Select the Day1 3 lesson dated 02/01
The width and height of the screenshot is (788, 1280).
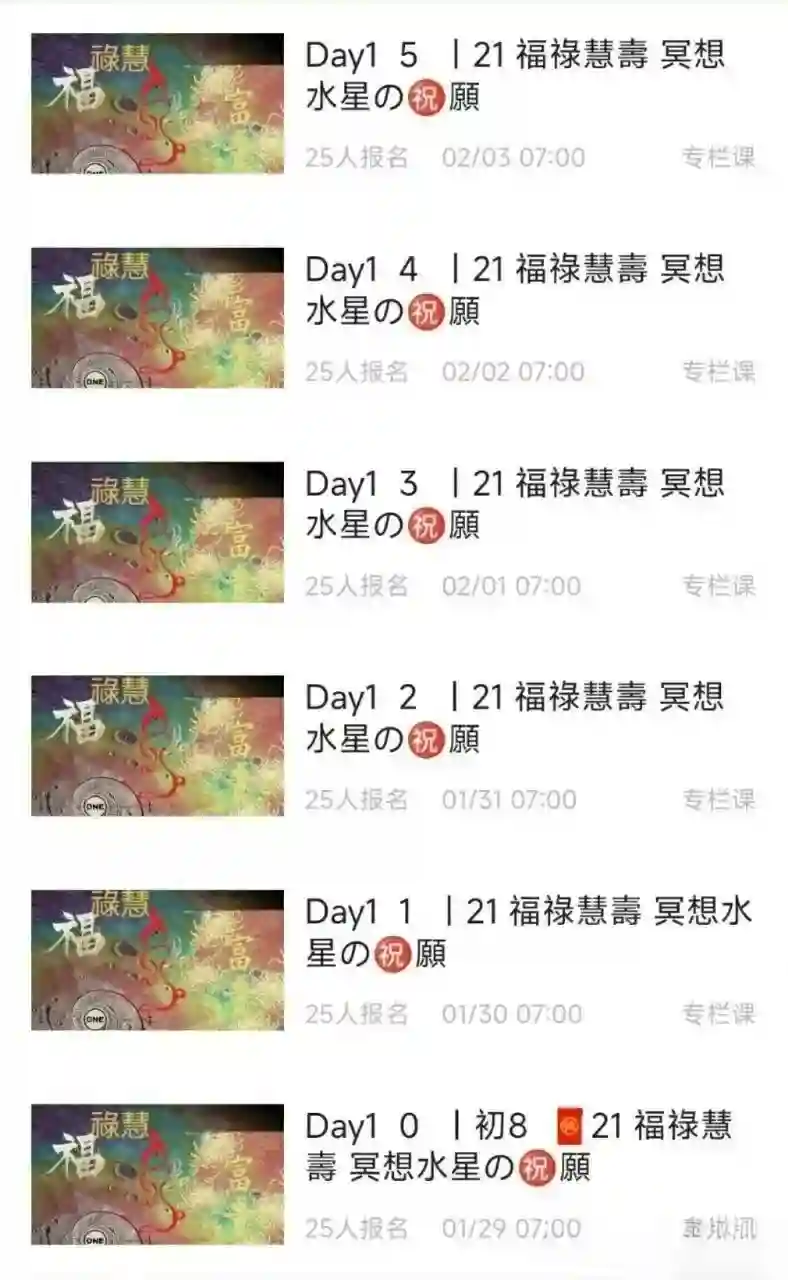394,532
